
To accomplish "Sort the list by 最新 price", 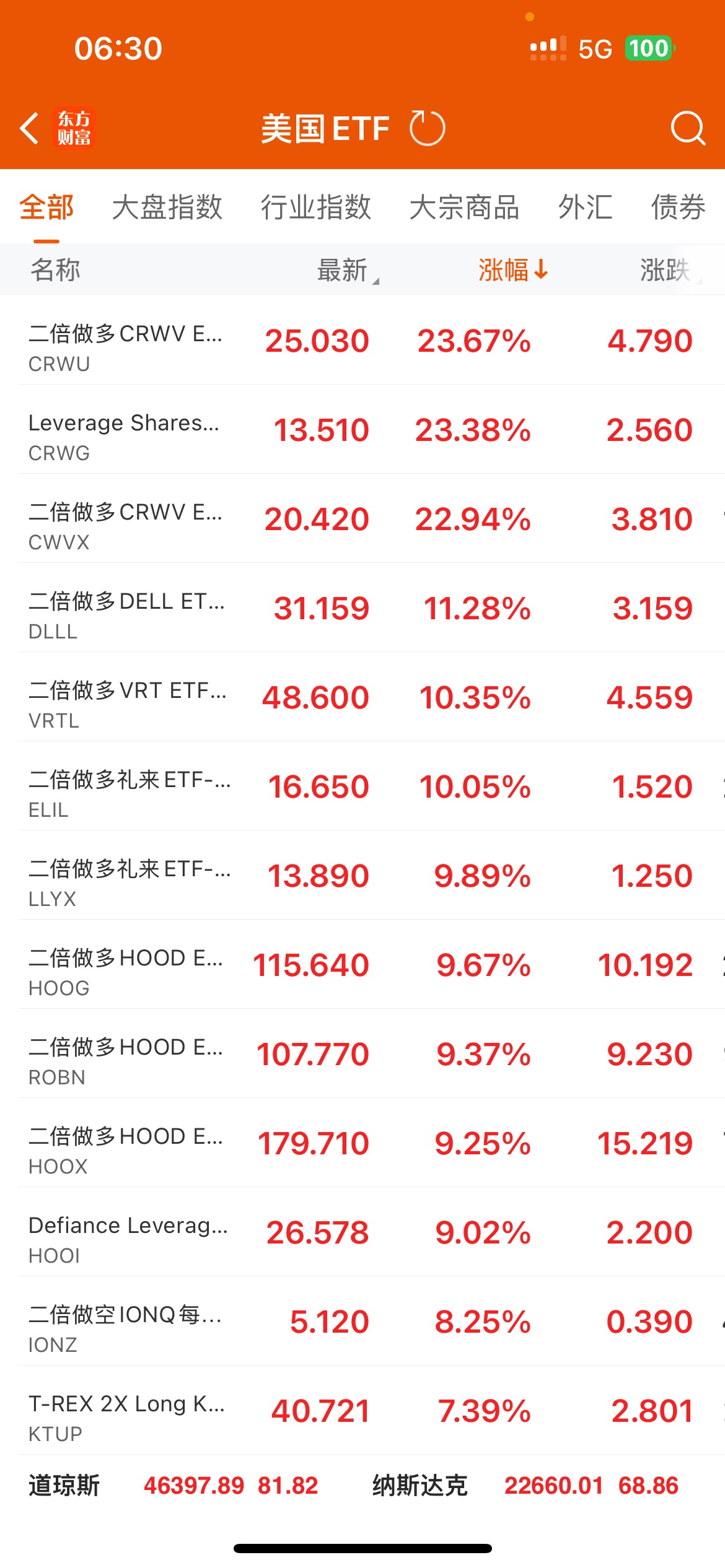I will pyautogui.click(x=345, y=270).
